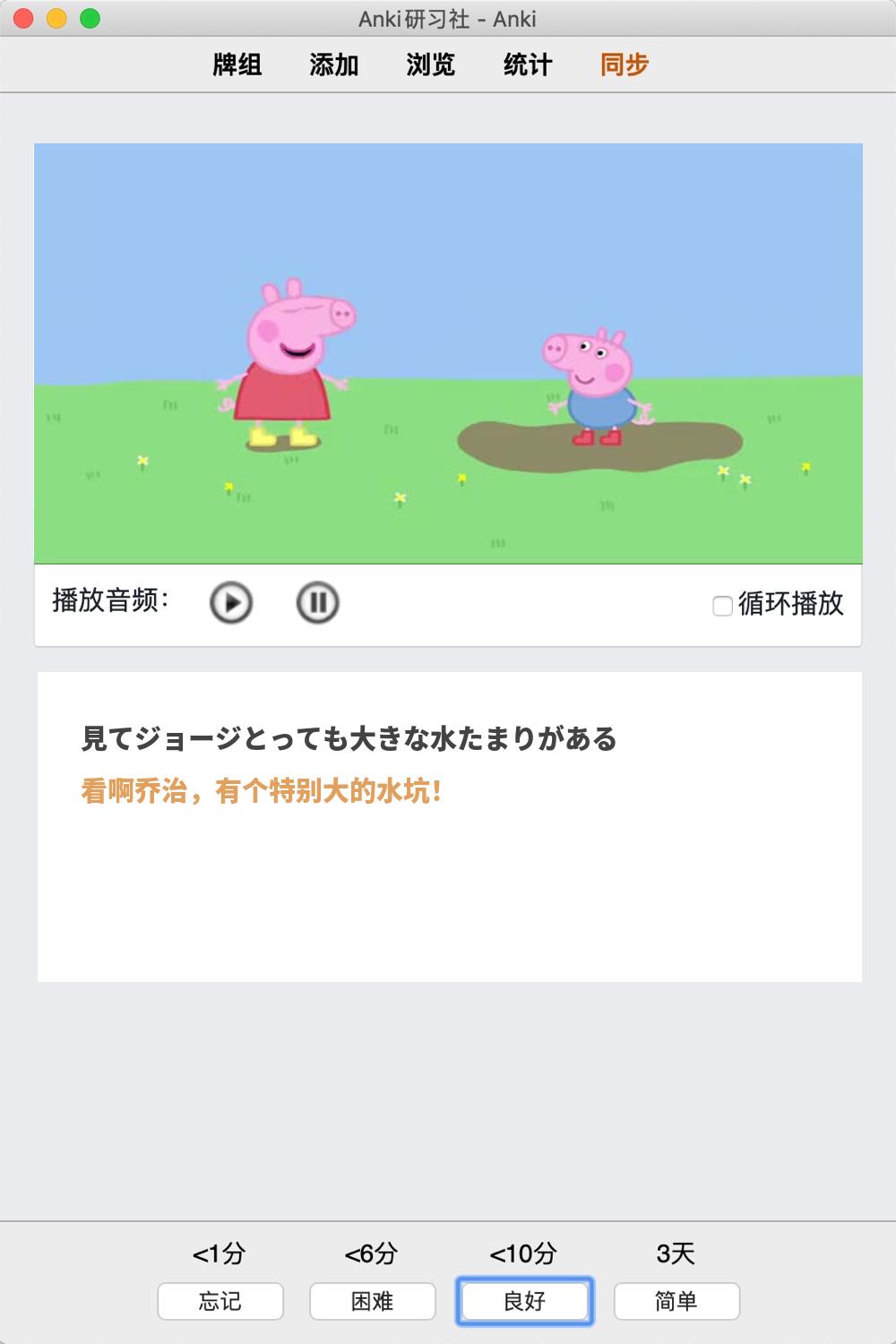Rate the card as 困难
This screenshot has width=896, height=1344.
pos(373,1301)
